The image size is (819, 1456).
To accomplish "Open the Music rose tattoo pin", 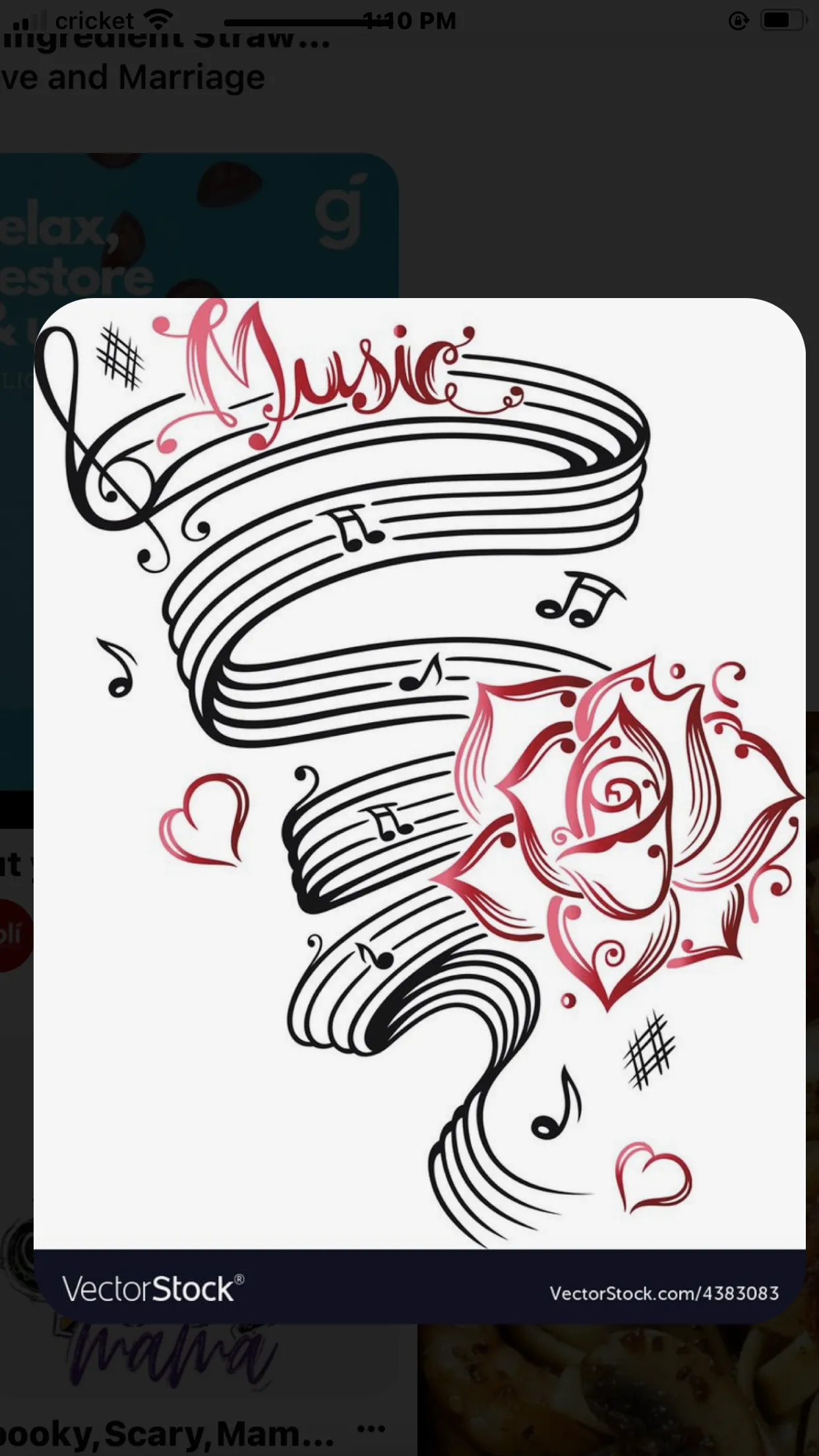I will pos(419,778).
